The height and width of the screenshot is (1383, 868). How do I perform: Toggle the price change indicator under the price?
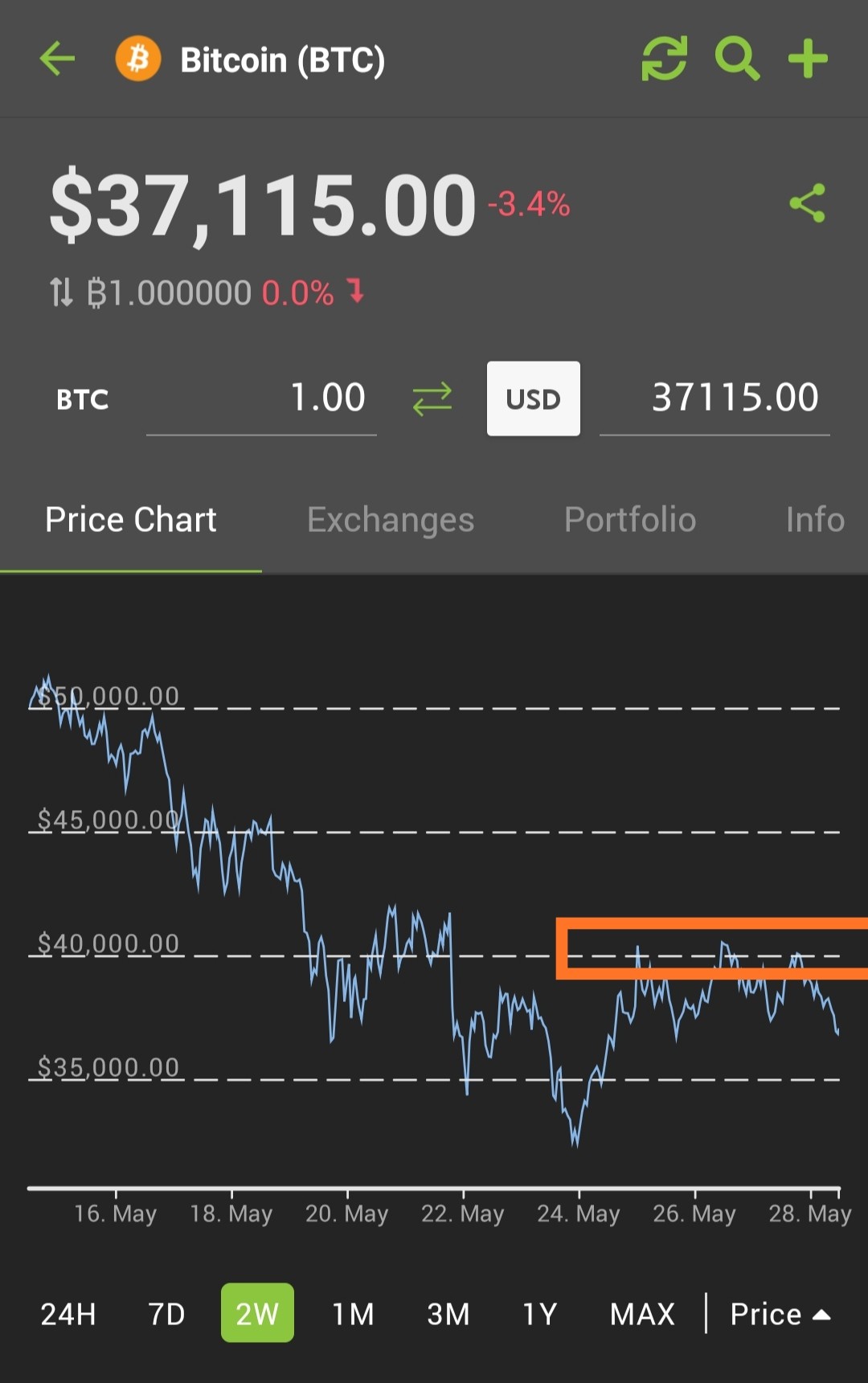point(61,293)
